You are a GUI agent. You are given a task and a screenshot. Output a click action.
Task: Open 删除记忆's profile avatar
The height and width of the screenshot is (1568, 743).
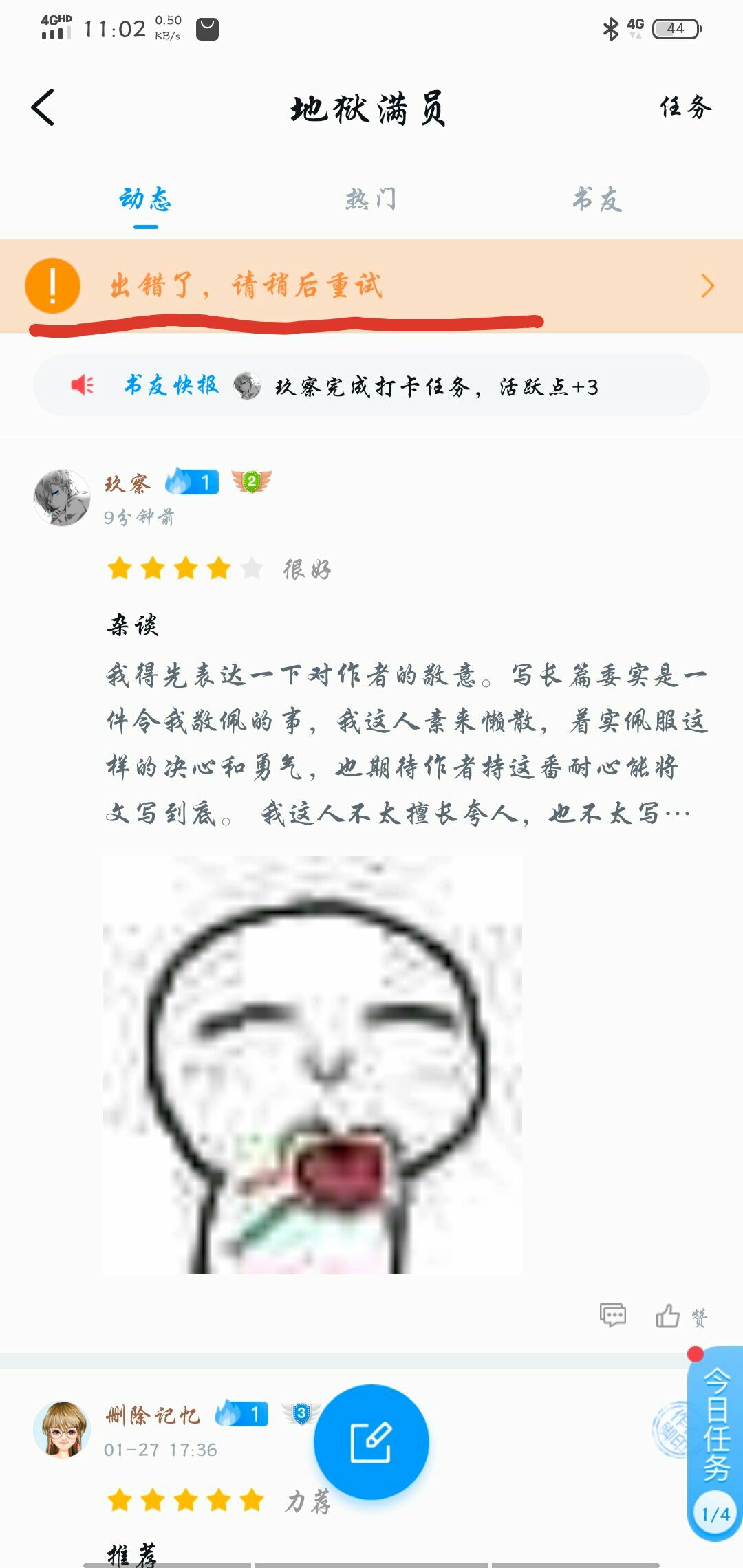pos(62,1429)
